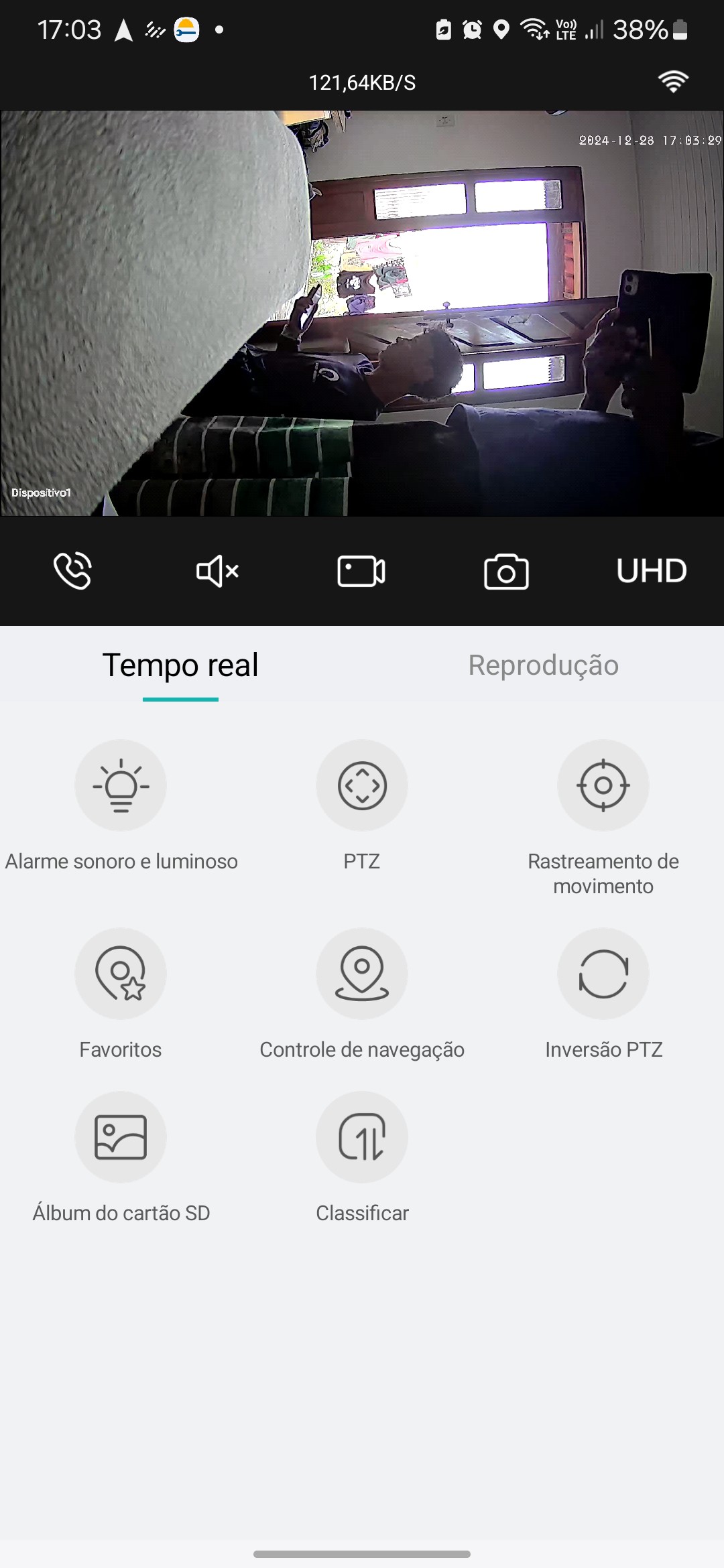724x1568 pixels.
Task: Change the UHD video quality
Action: coord(651,571)
